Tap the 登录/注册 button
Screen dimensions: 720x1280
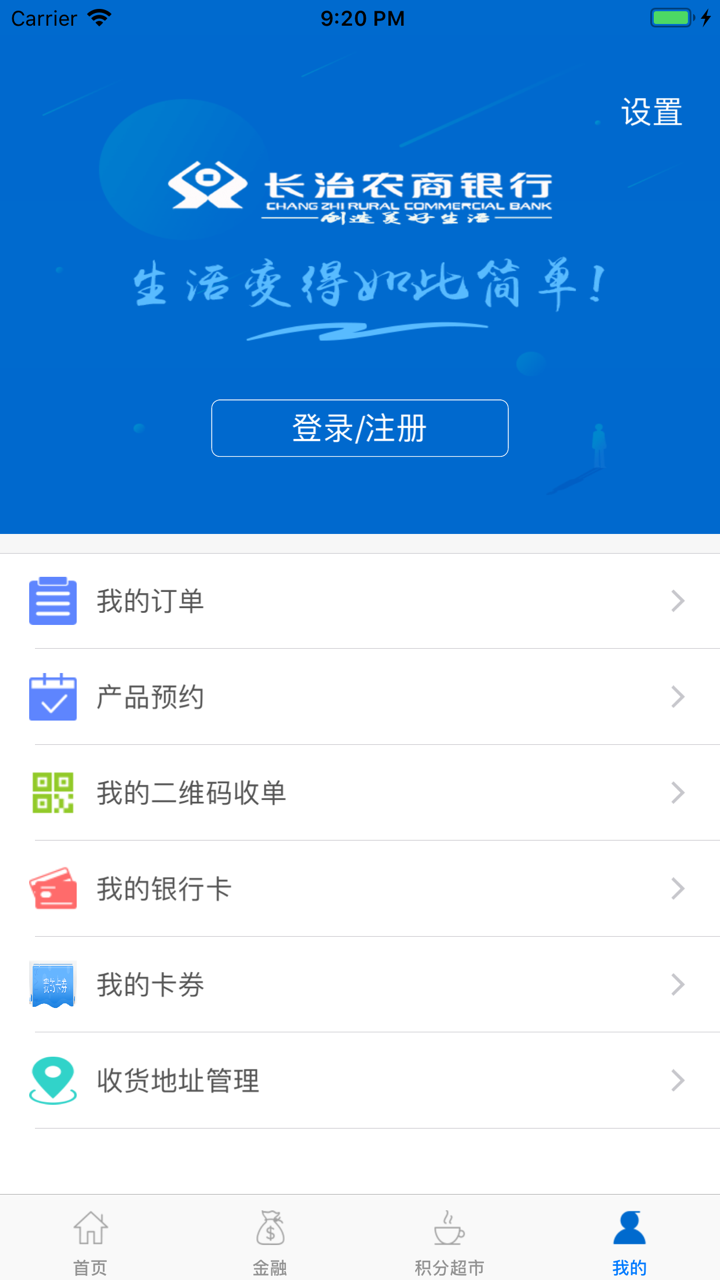click(x=360, y=428)
